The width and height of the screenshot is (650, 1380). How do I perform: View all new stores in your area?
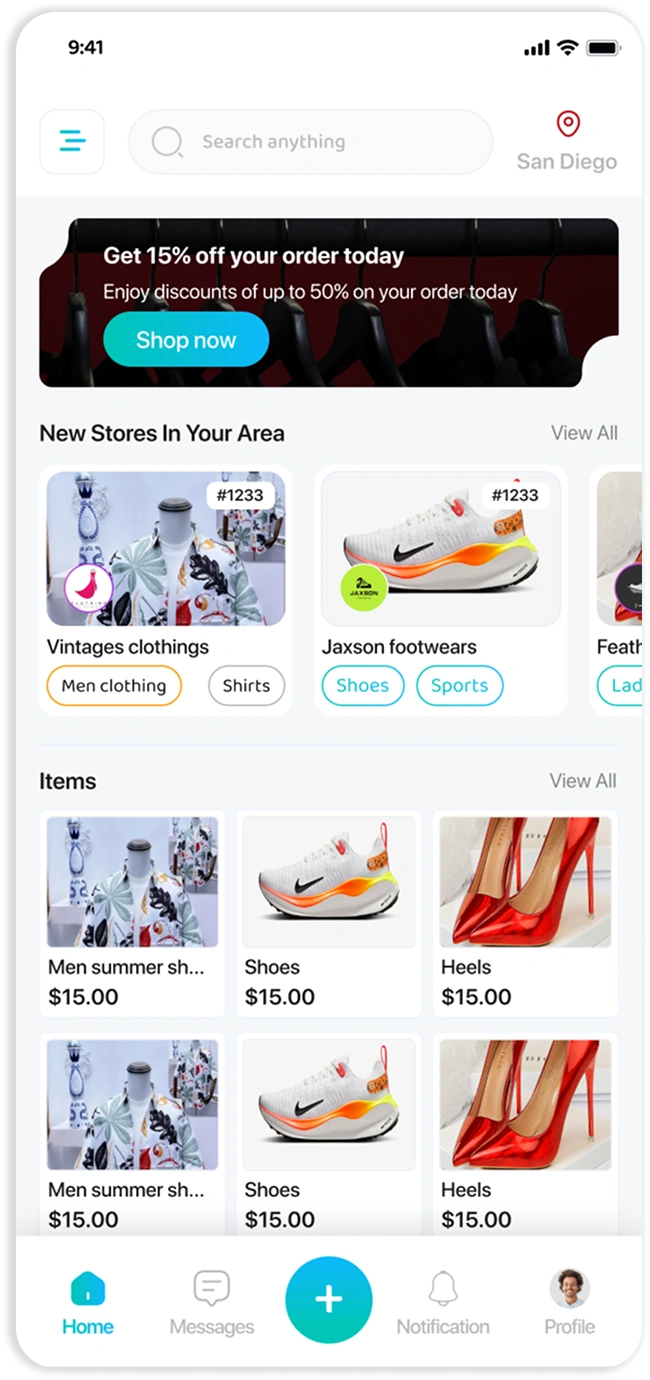coord(584,433)
